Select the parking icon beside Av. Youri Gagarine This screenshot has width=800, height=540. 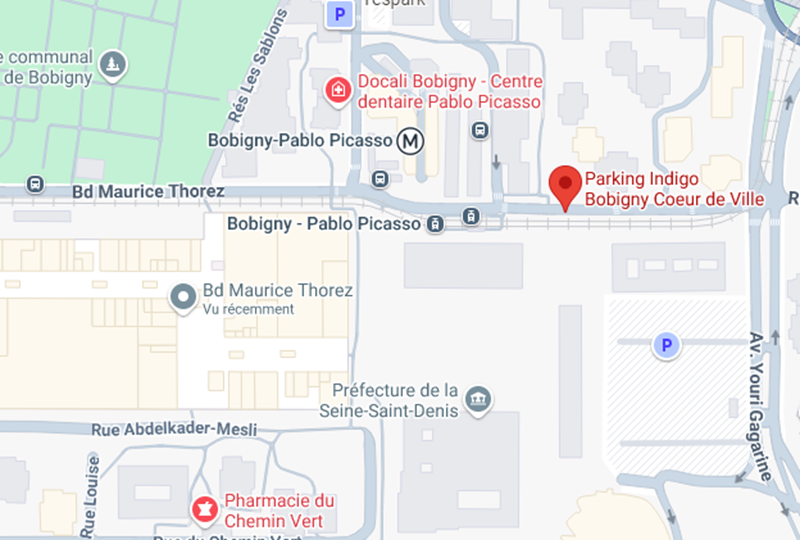click(665, 346)
